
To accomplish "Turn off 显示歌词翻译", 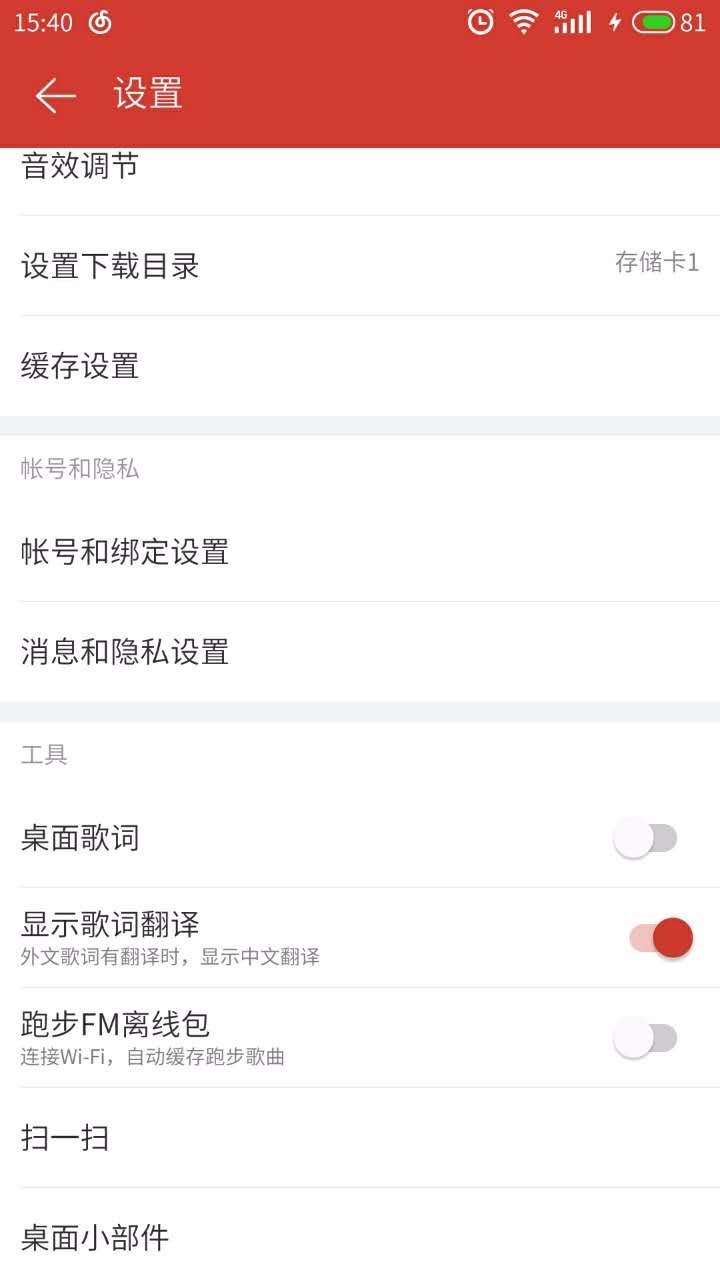I will click(660, 938).
